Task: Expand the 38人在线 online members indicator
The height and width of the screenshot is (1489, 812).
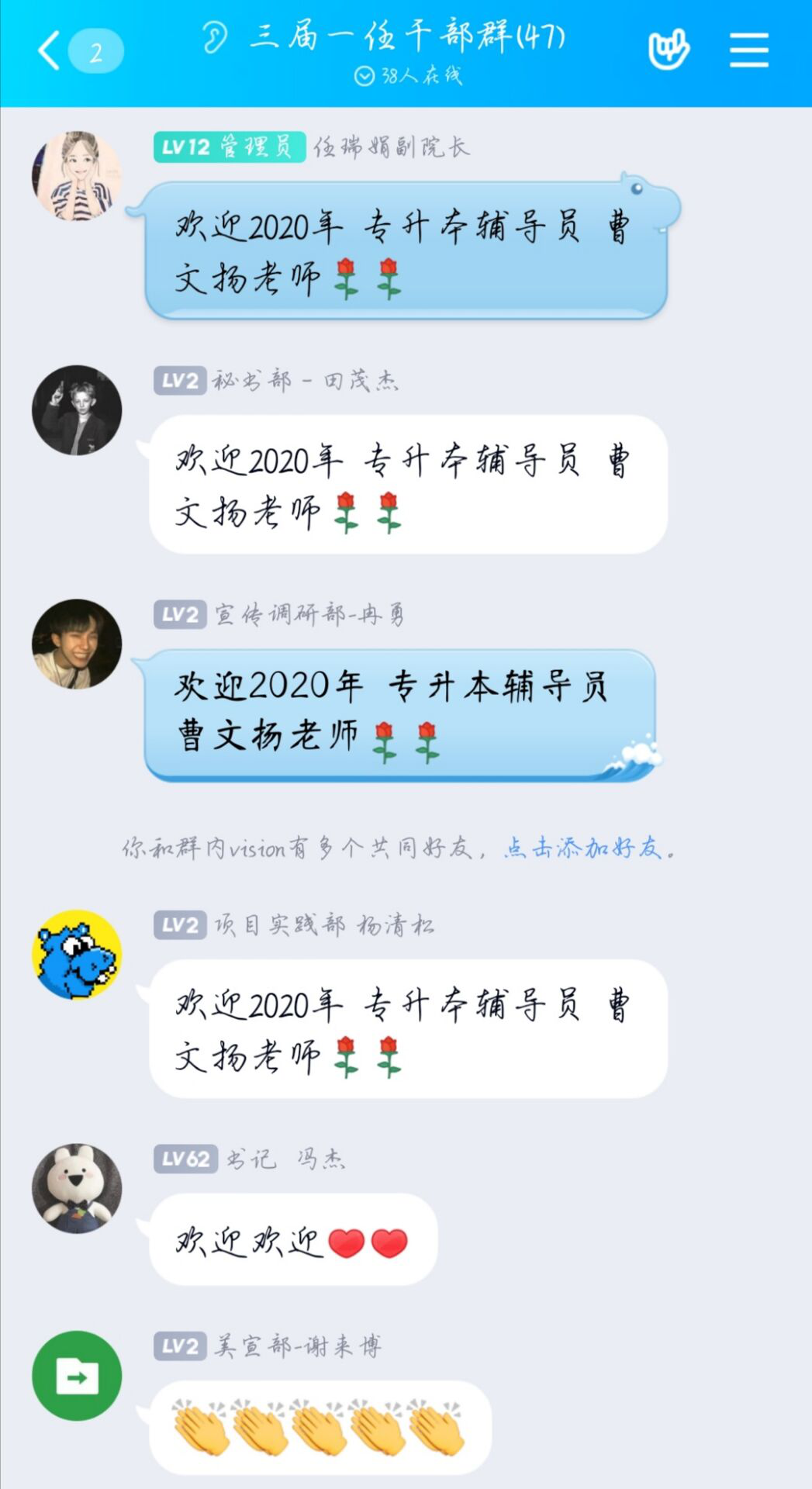Action: tap(409, 75)
